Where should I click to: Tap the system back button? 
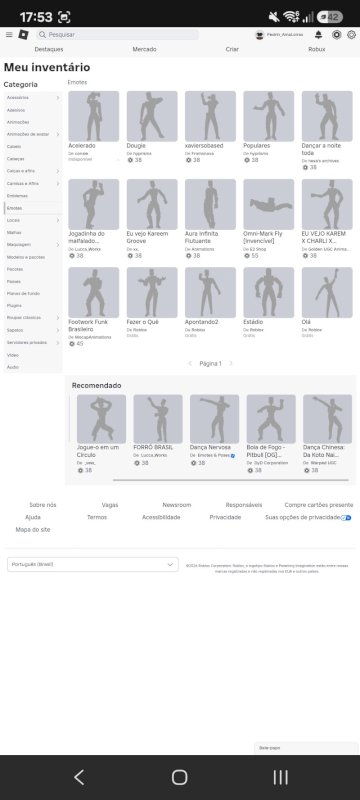point(79,777)
